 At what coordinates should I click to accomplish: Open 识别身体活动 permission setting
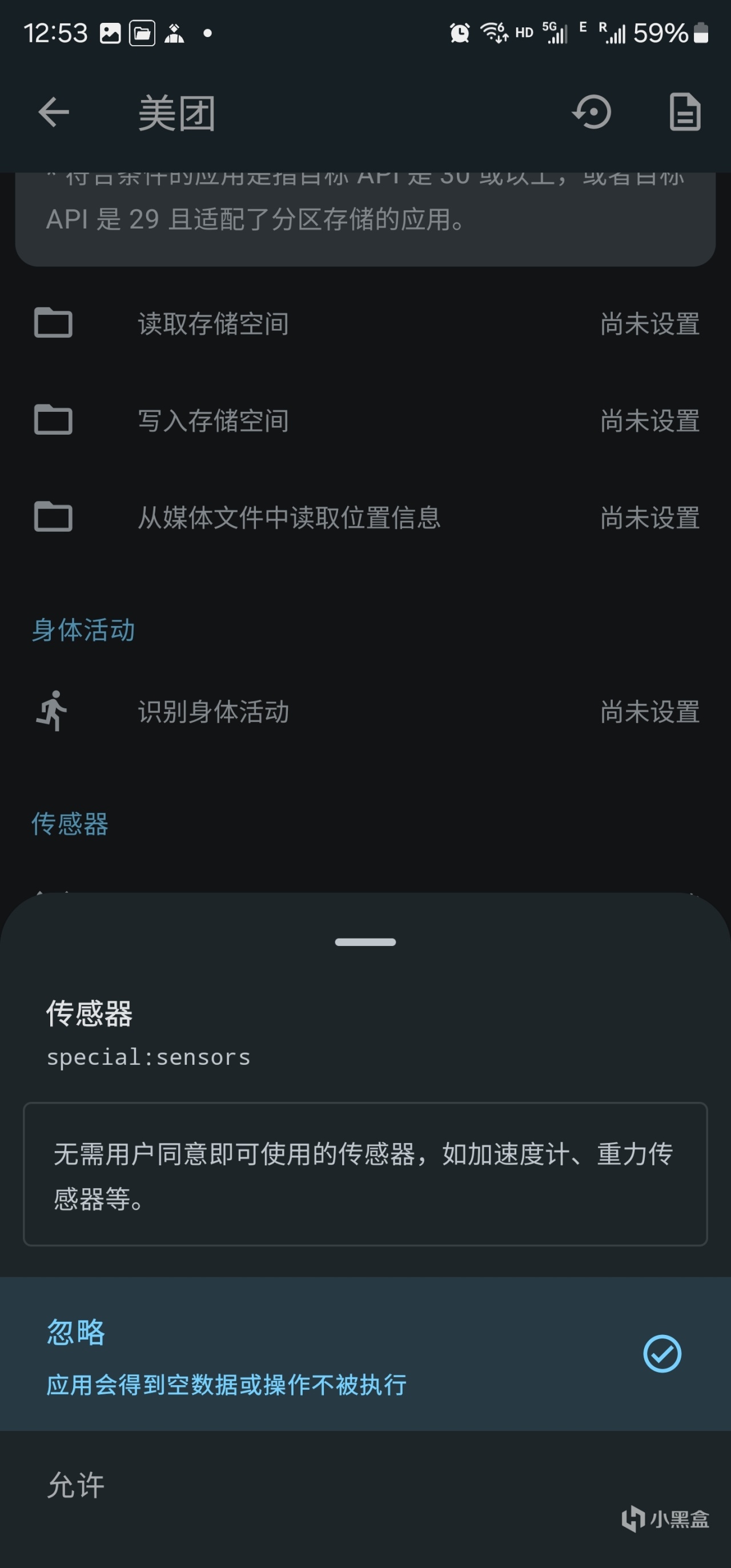pos(365,712)
